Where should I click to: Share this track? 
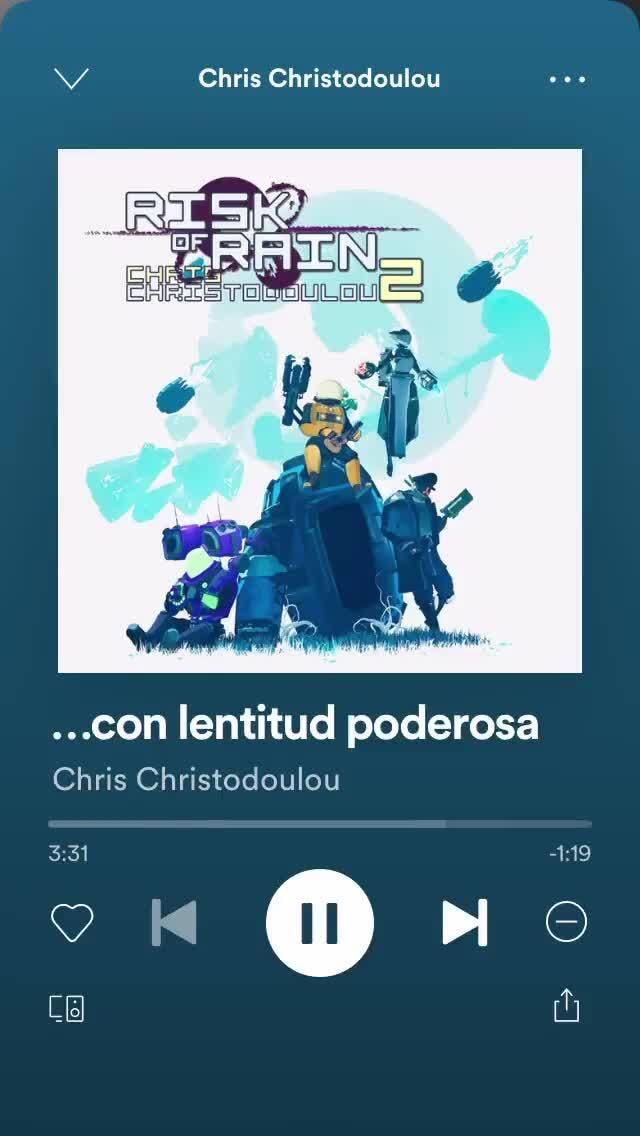pos(566,1005)
